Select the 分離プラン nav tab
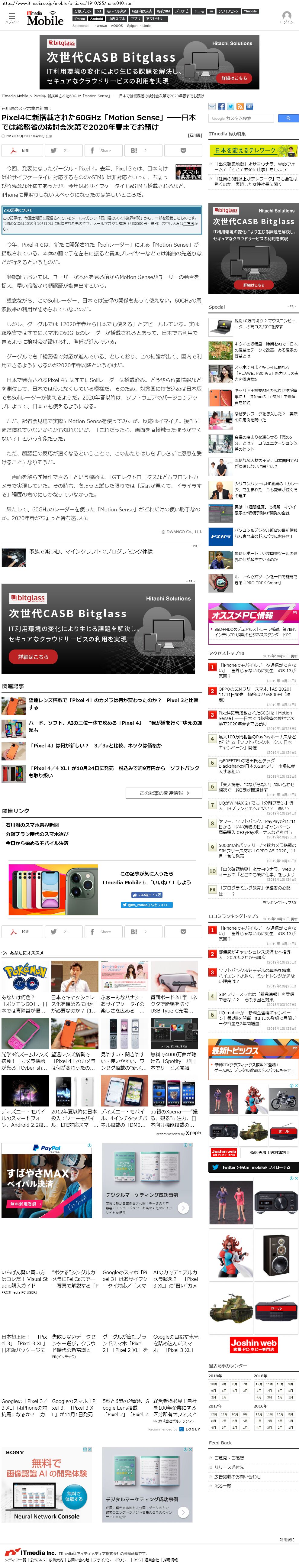Viewport: 299px width, 1568px height. click(x=83, y=11)
